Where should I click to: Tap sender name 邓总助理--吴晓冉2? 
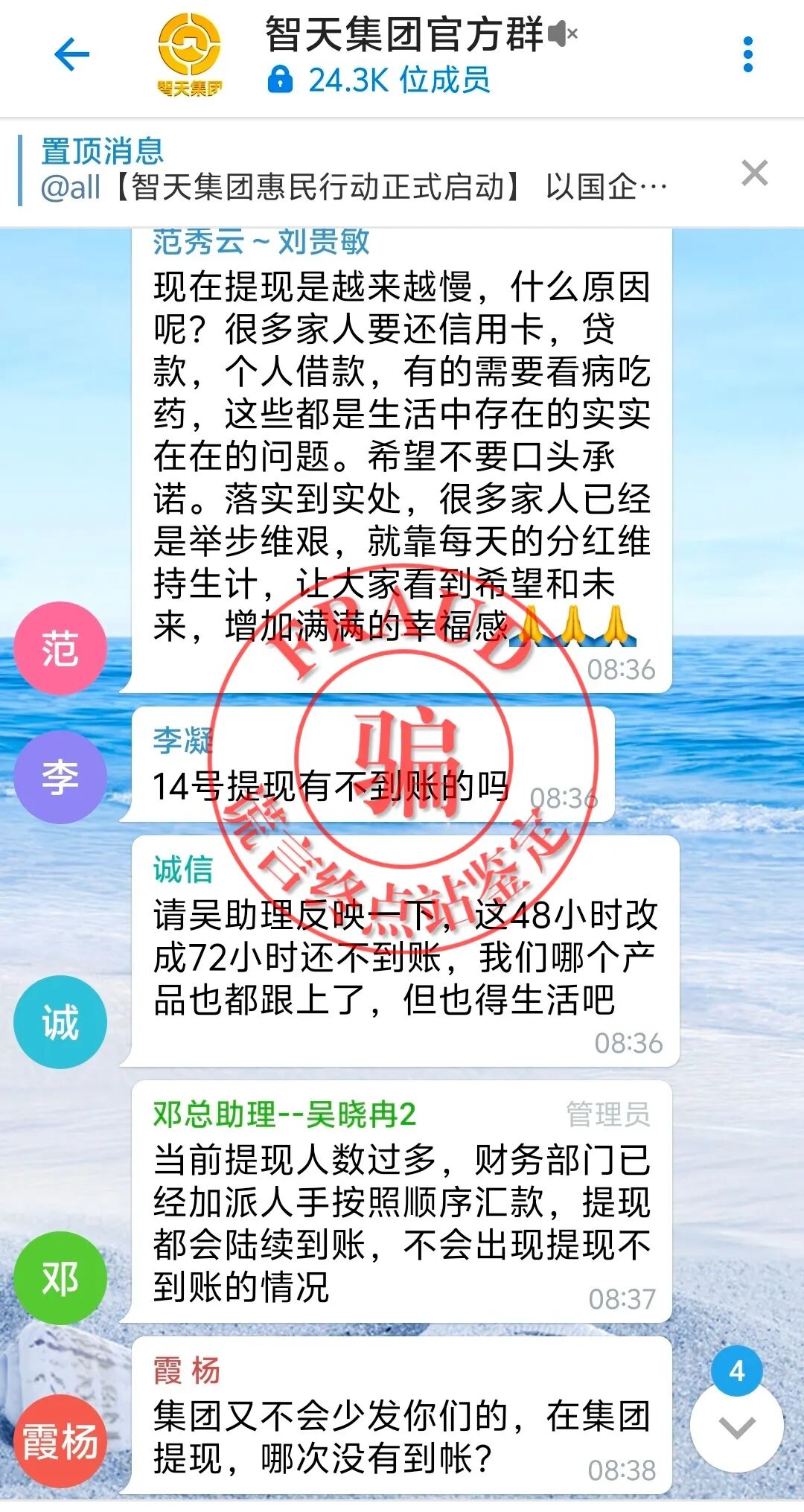[x=284, y=1114]
